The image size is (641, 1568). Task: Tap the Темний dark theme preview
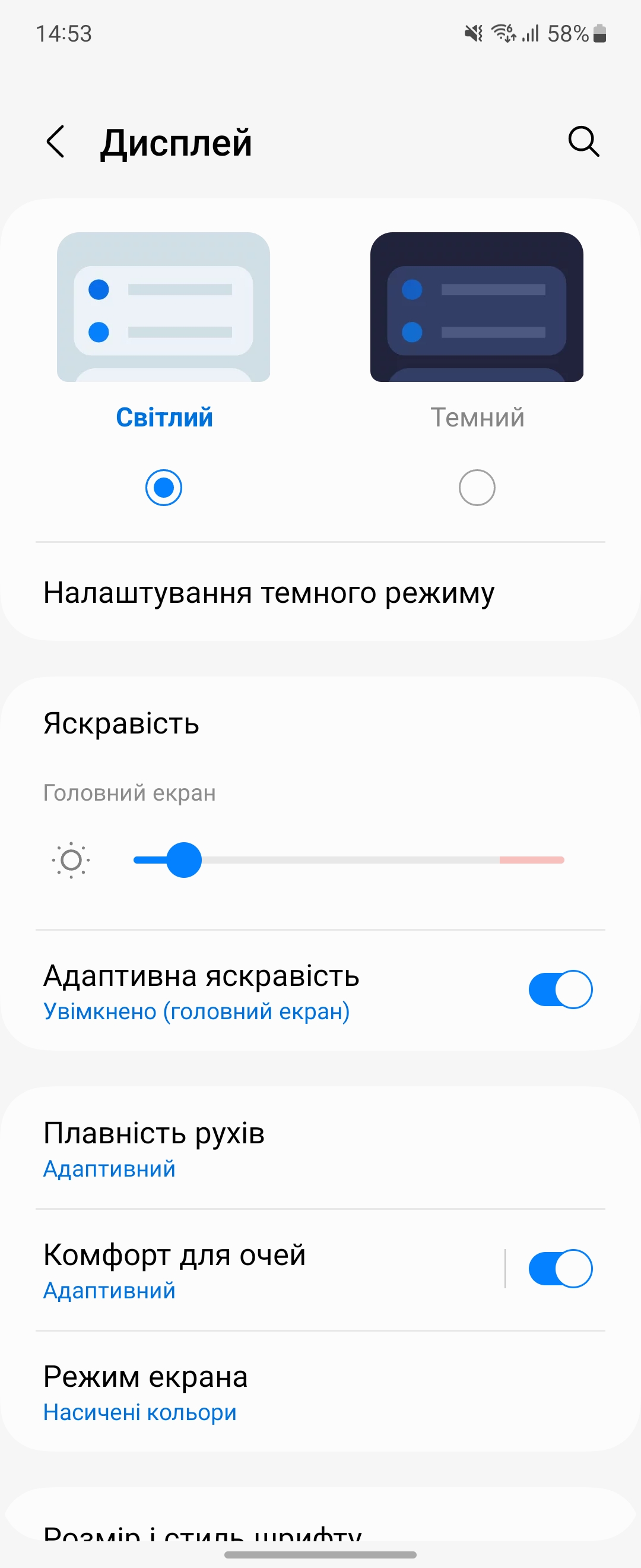(476, 307)
